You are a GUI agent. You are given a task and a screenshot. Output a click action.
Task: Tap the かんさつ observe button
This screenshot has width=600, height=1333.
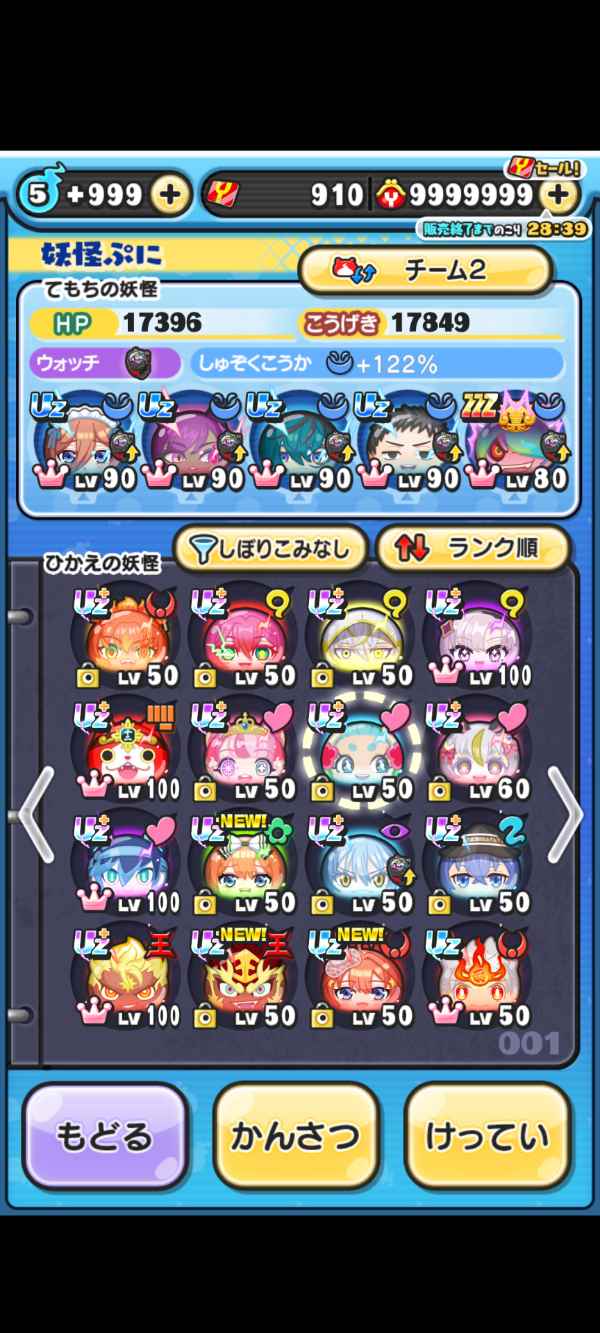point(296,1137)
